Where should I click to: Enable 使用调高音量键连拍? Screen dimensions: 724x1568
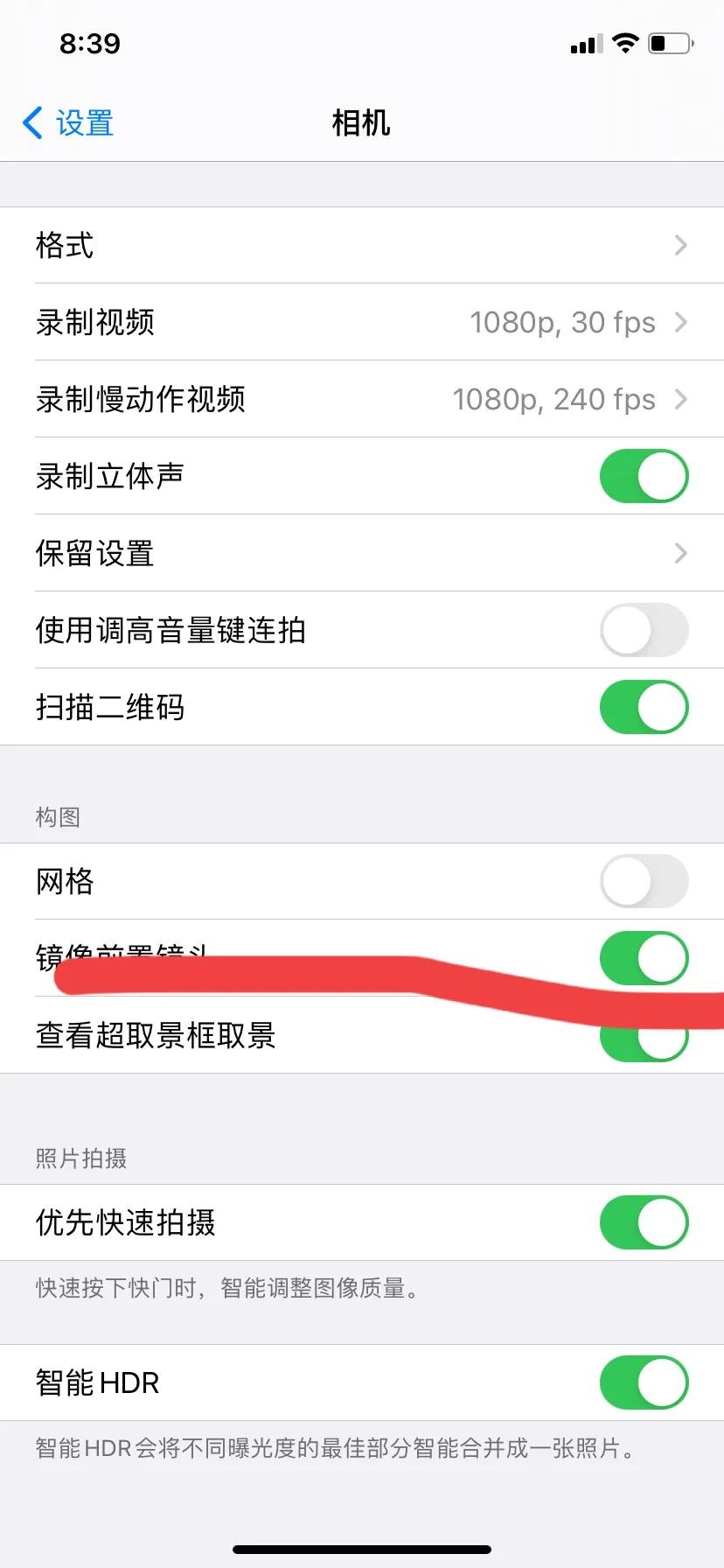coord(644,630)
